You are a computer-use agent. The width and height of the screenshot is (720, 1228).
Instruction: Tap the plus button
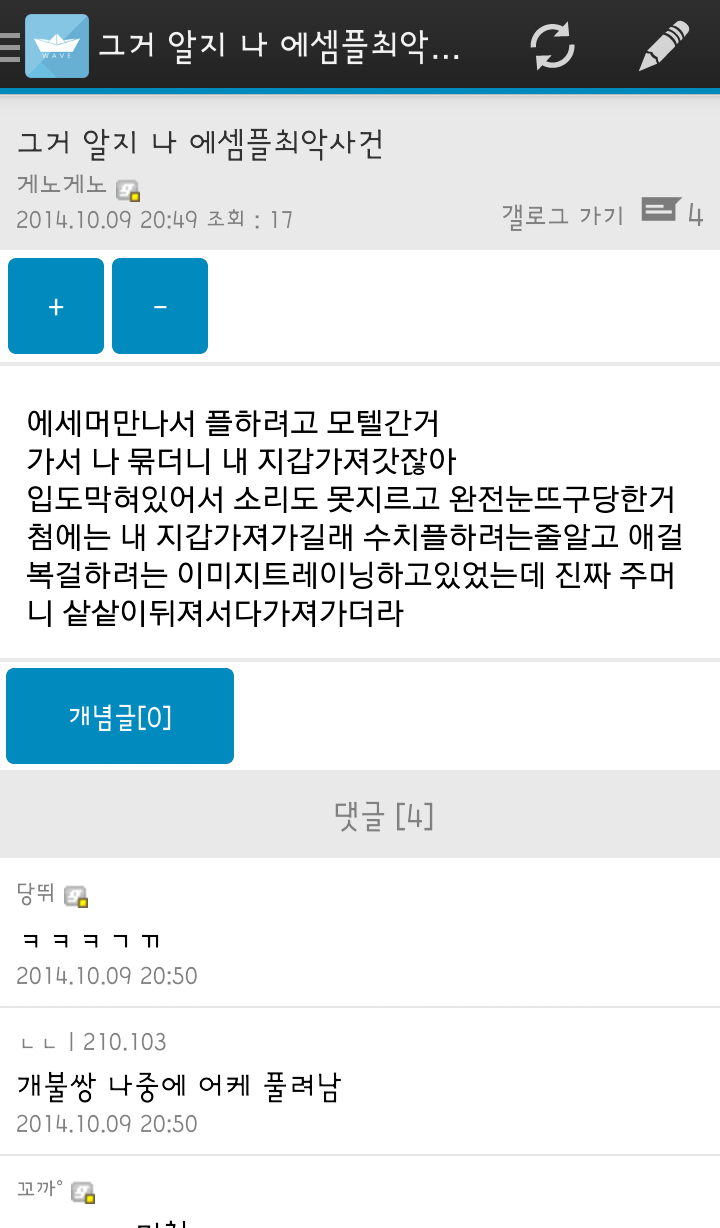click(56, 306)
